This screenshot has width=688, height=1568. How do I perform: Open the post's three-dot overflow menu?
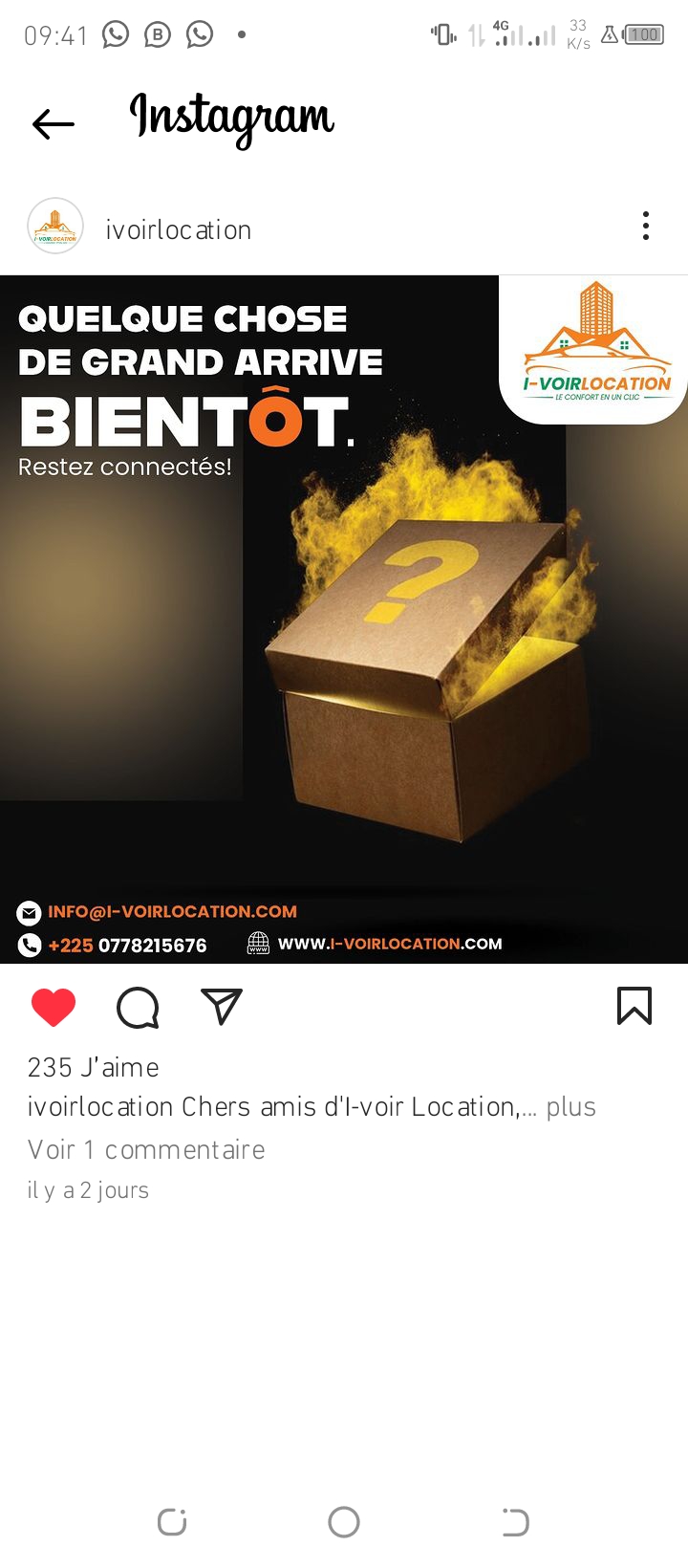click(646, 226)
